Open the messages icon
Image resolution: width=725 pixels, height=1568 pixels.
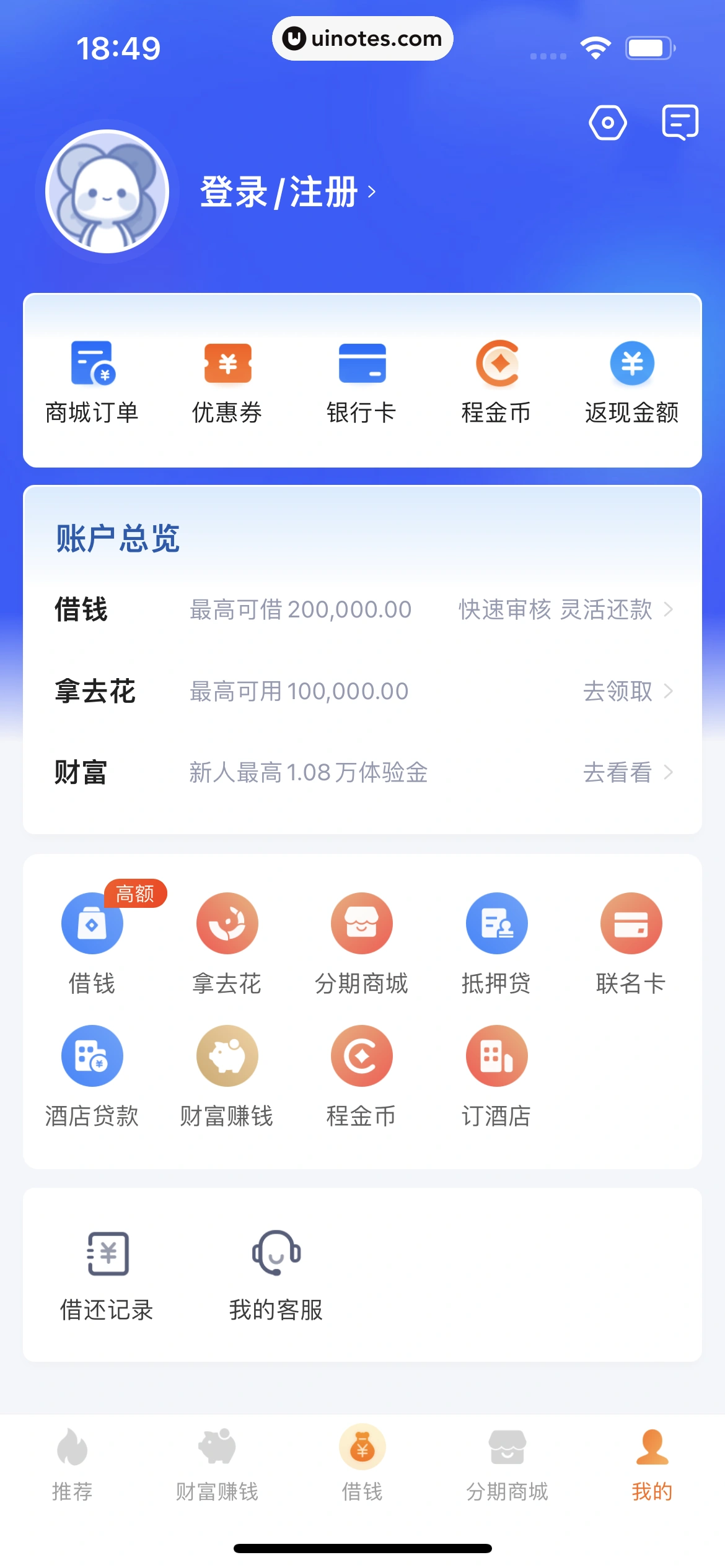pos(680,122)
